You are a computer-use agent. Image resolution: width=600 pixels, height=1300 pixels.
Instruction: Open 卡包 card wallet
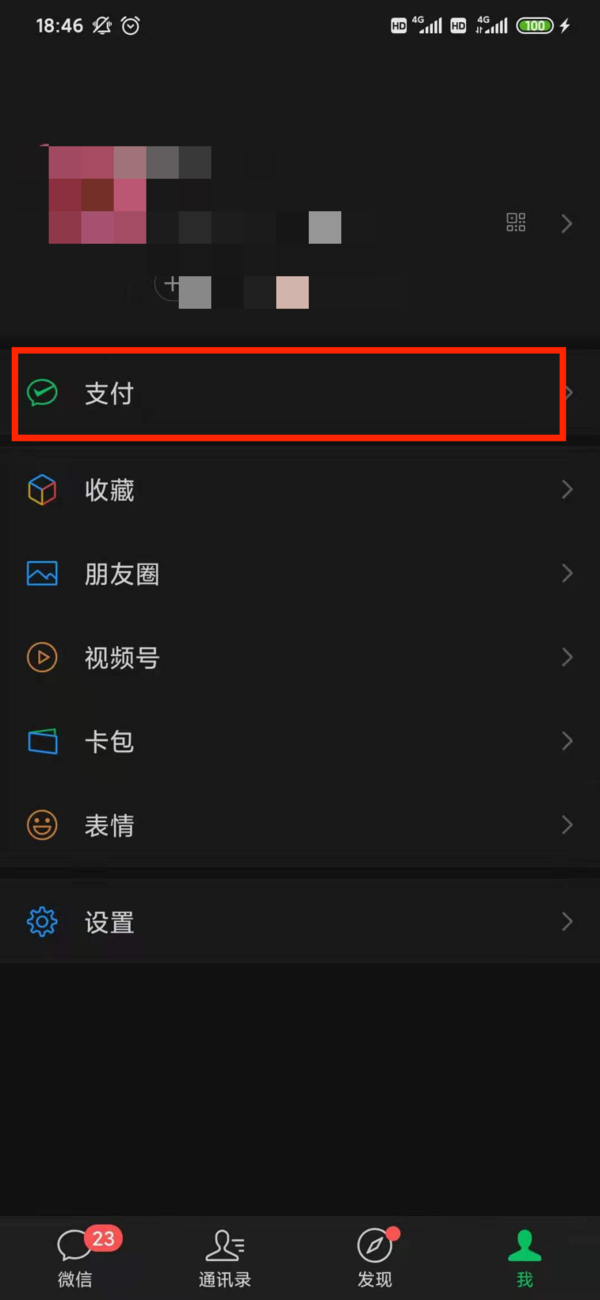pyautogui.click(x=300, y=742)
